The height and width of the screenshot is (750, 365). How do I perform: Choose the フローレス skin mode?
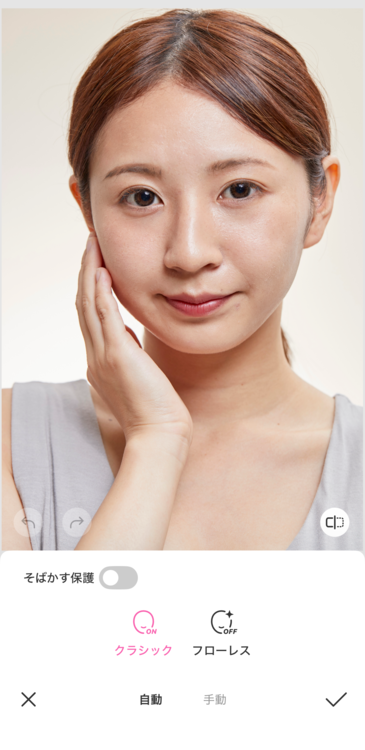pos(221,633)
